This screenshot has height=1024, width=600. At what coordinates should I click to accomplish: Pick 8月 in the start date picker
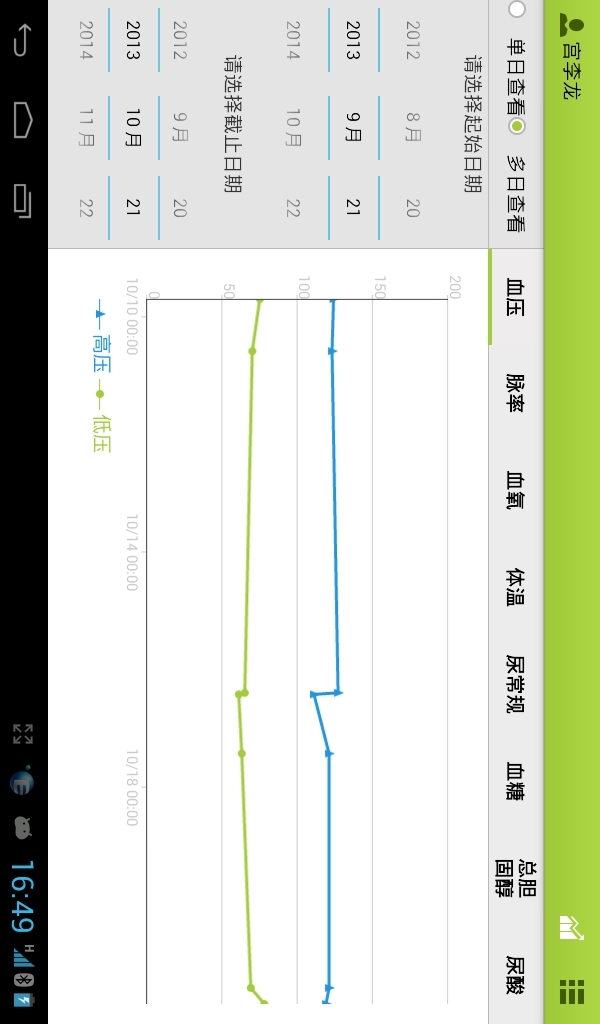pyautogui.click(x=413, y=127)
